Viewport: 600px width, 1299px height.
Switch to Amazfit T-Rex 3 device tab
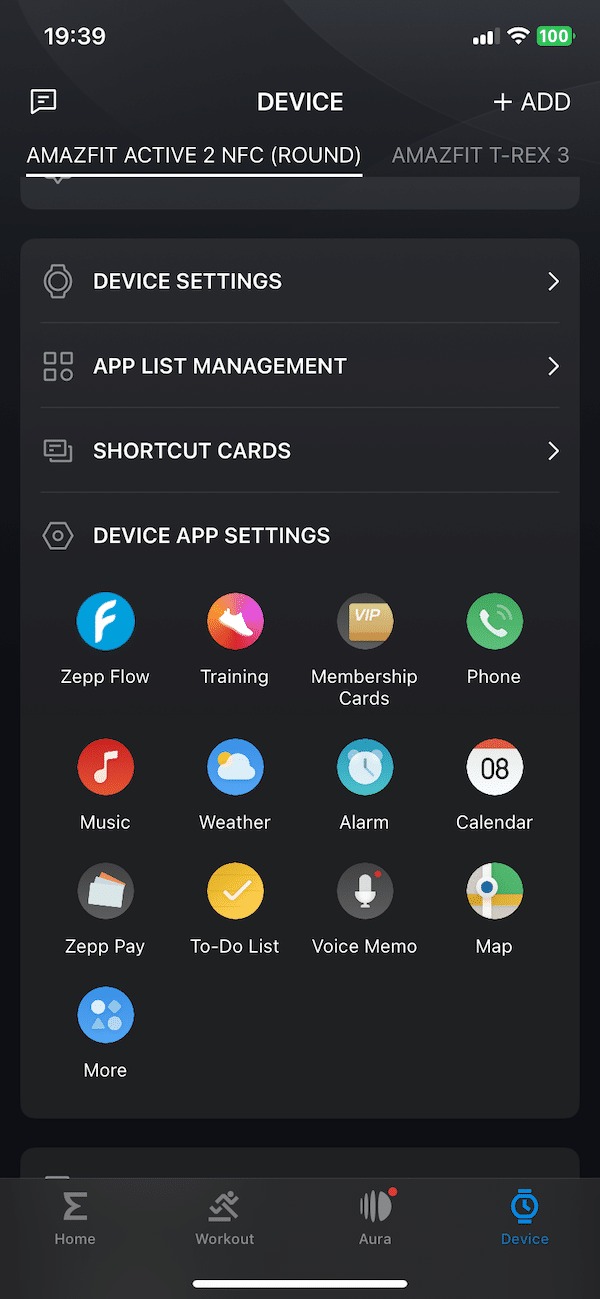480,156
